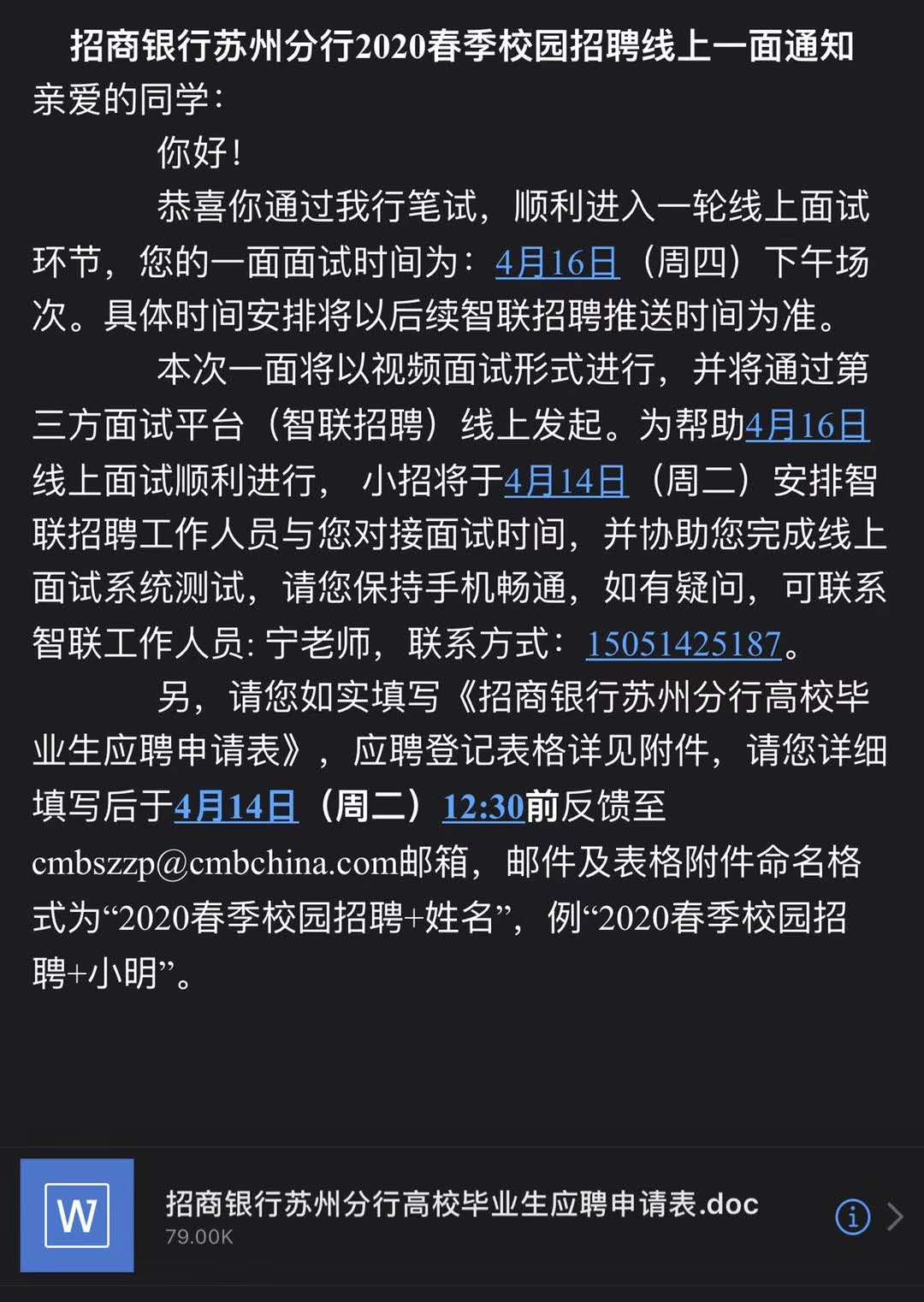Select the 4月14日 link after 小招将于
Image resolution: width=924 pixels, height=1302 pixels.
pyautogui.click(x=566, y=481)
